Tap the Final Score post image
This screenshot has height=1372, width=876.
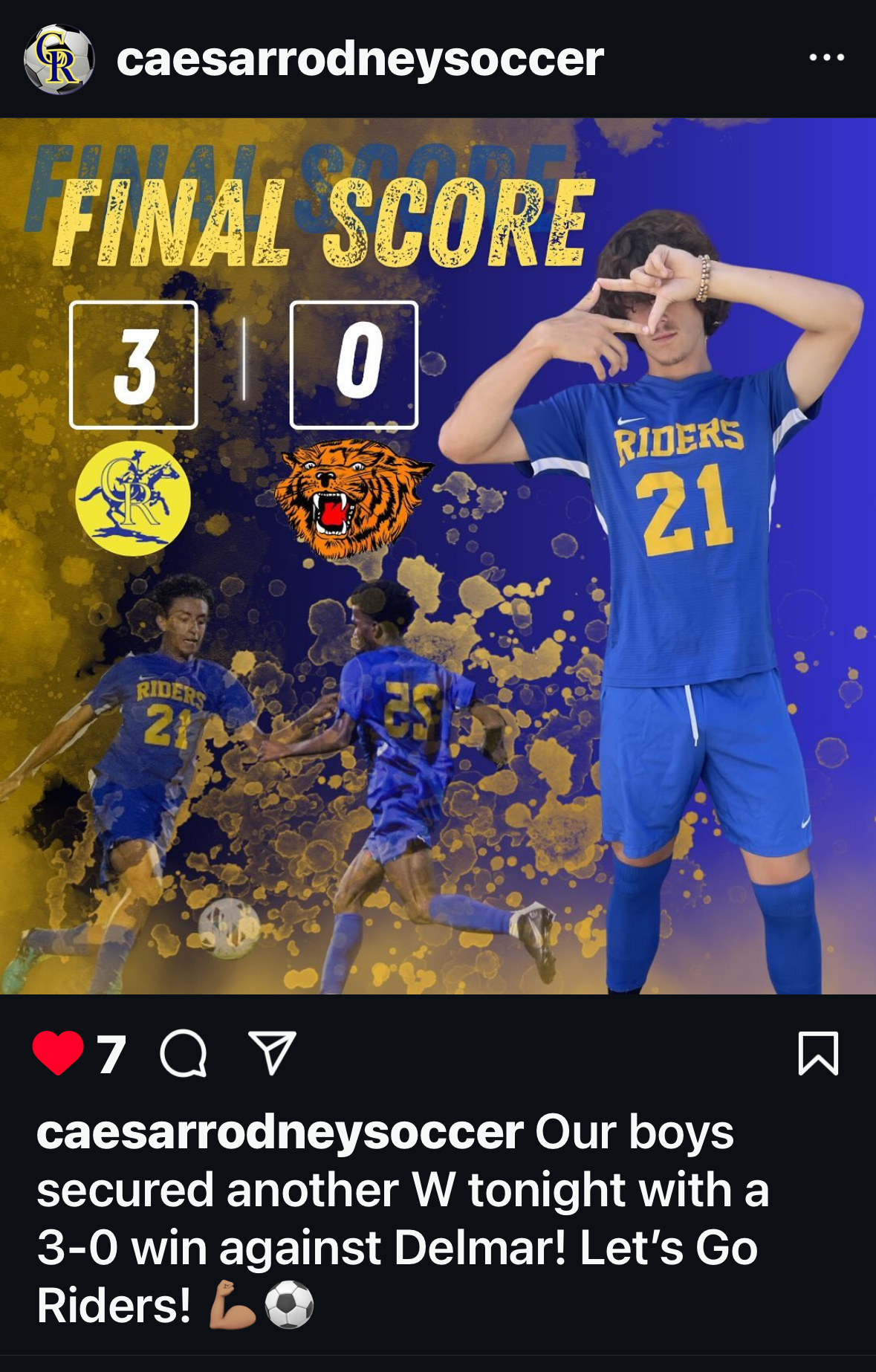coord(438,556)
